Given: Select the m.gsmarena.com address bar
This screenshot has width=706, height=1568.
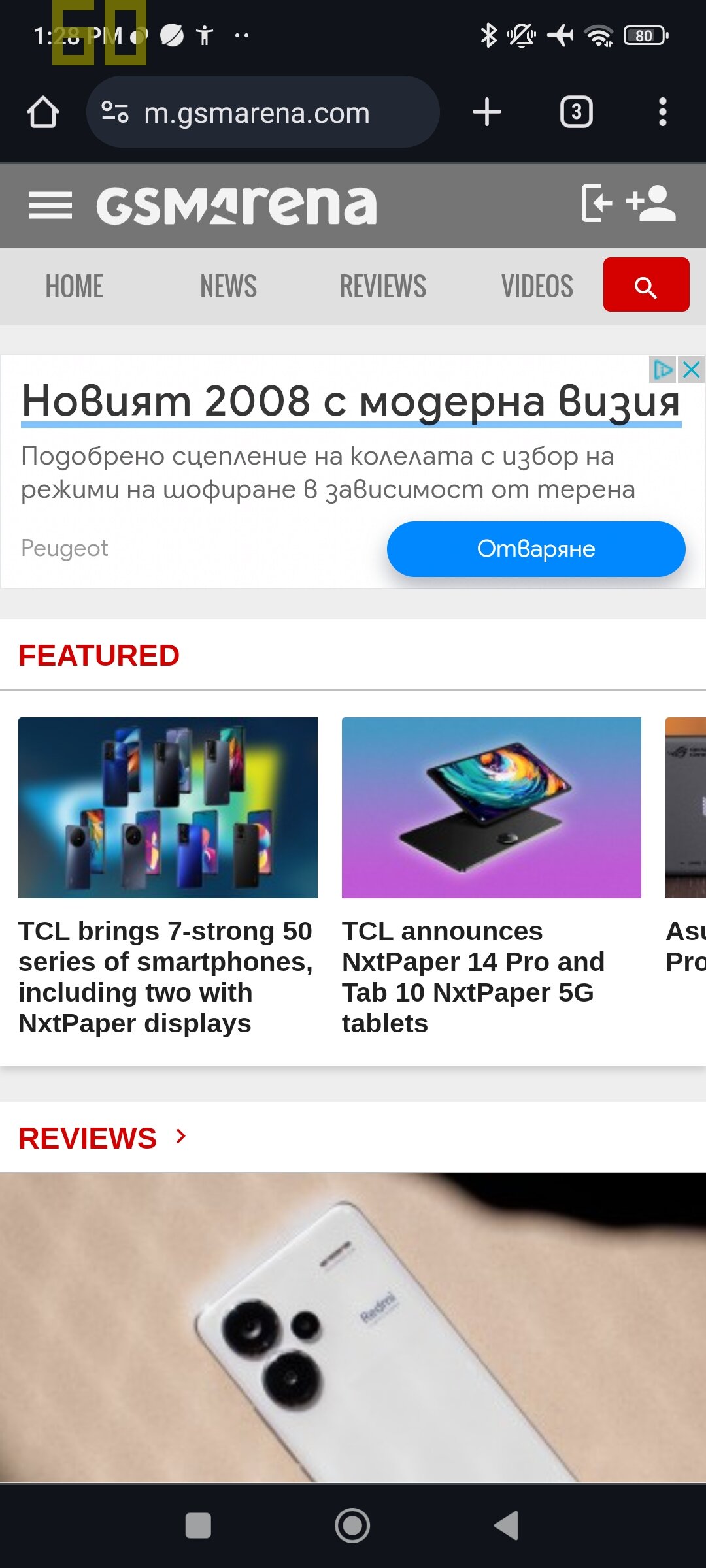Looking at the screenshot, I should point(263,112).
